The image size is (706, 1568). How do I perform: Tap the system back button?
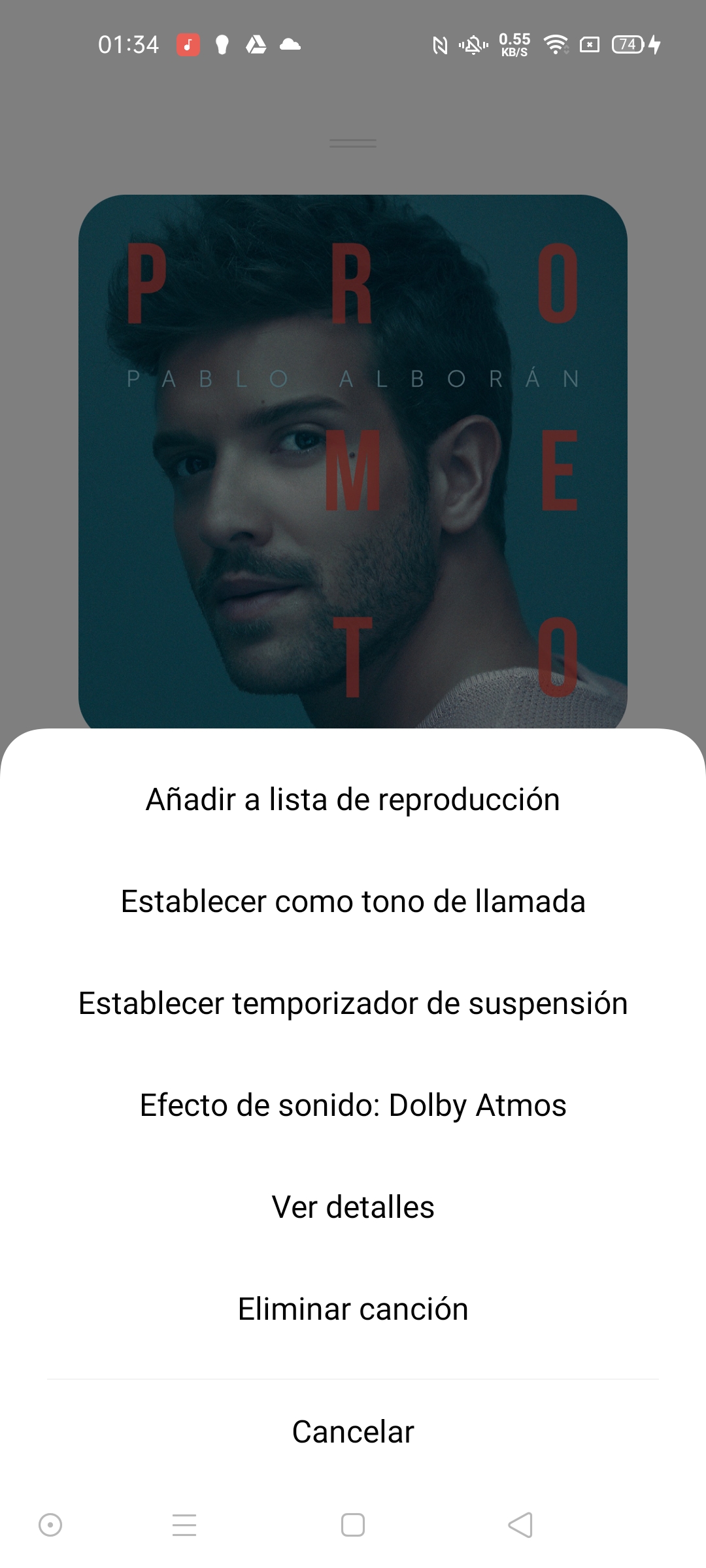pyautogui.click(x=521, y=1525)
